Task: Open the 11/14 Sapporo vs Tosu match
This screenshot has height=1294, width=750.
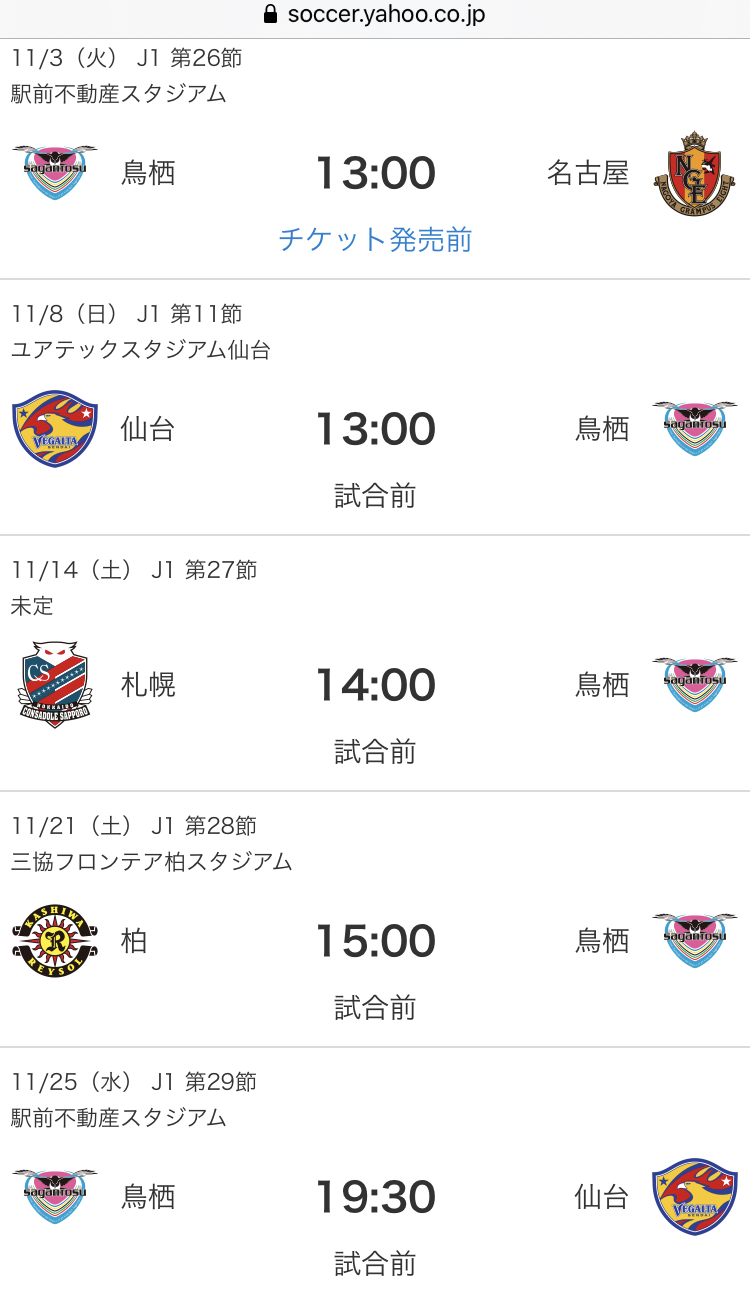Action: 375,663
